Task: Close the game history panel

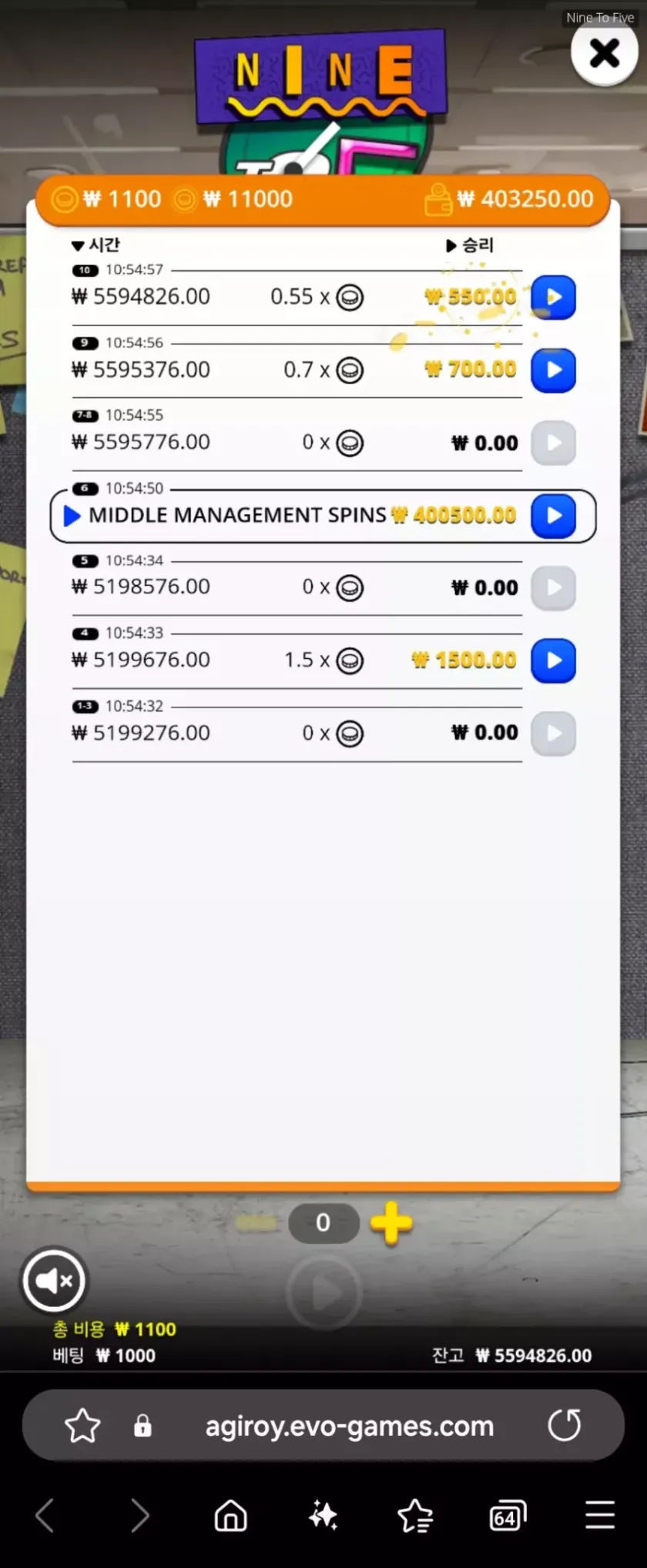Action: tap(604, 54)
